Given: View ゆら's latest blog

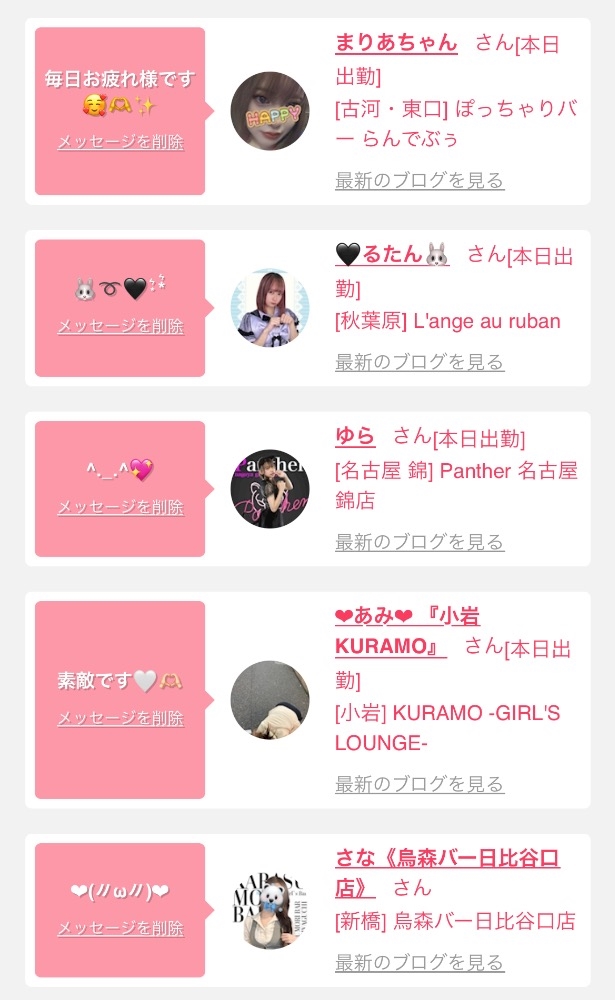Looking at the screenshot, I should click(420, 542).
